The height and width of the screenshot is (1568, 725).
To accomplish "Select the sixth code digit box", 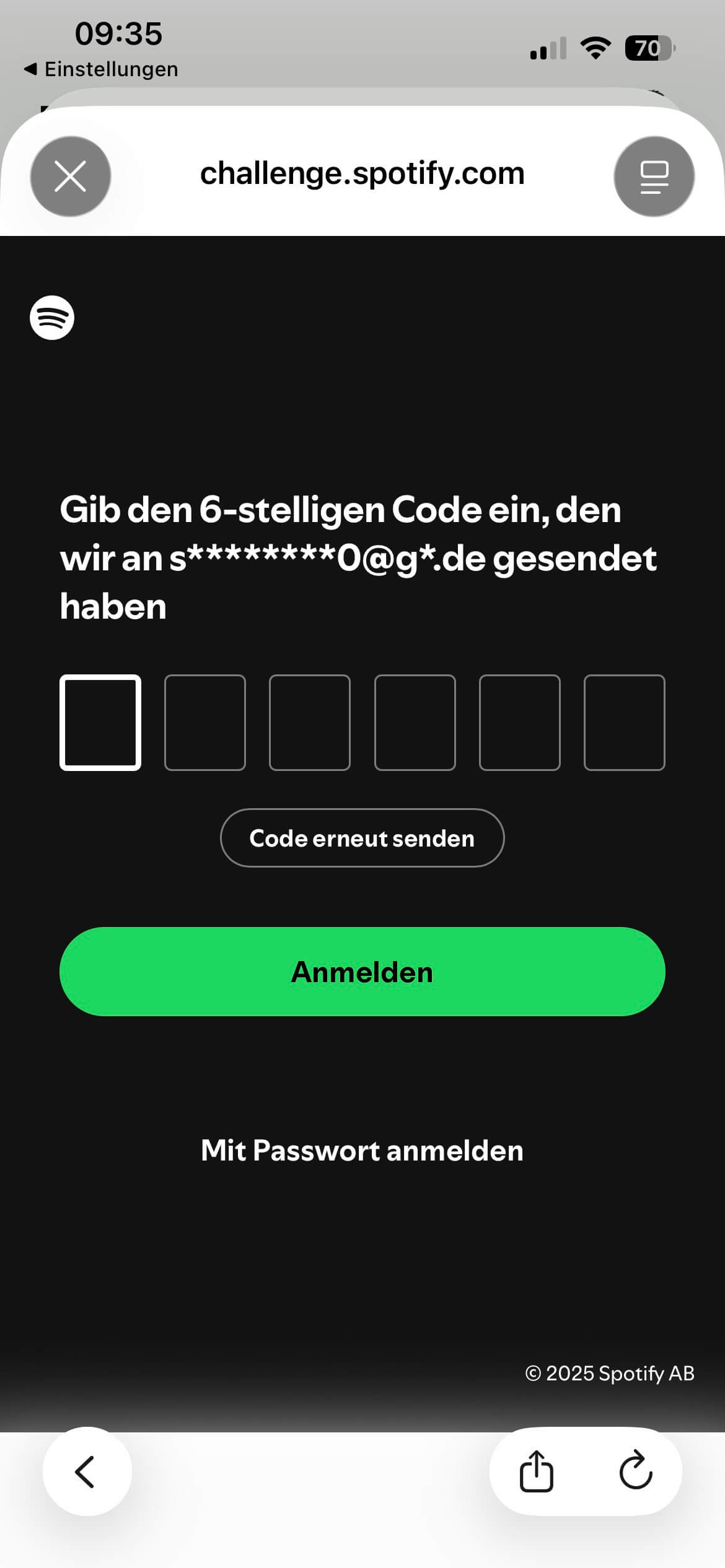I will pos(624,722).
